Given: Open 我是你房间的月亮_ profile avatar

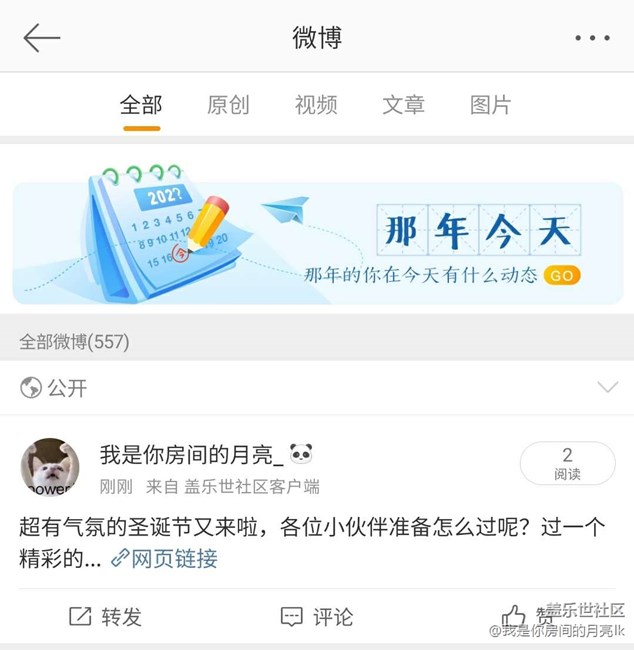Looking at the screenshot, I should [50, 468].
